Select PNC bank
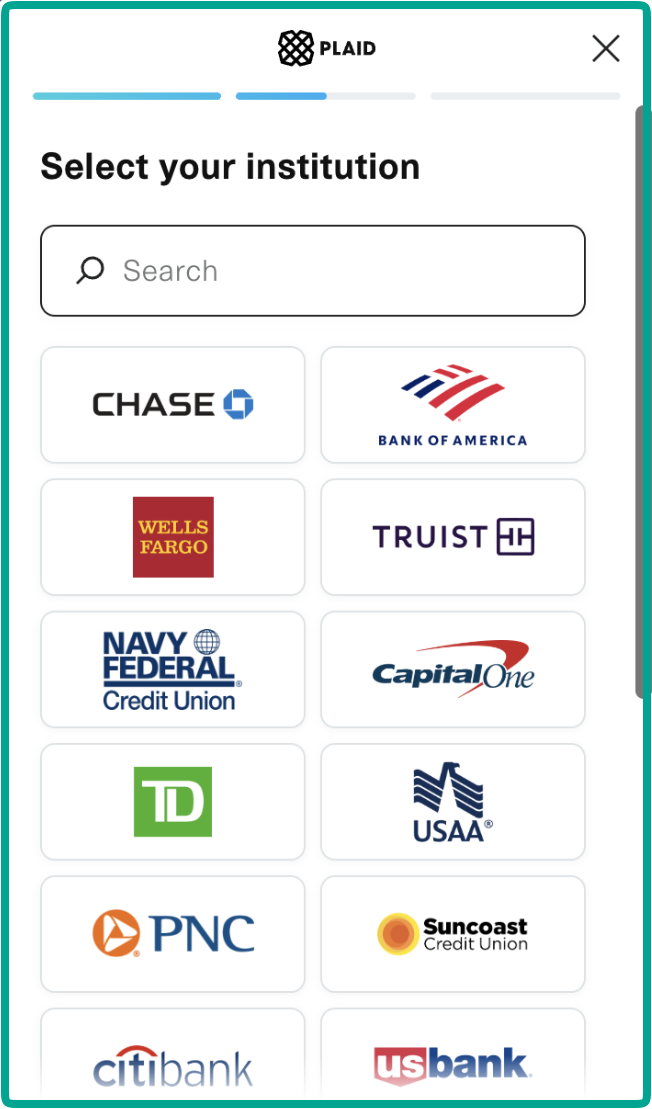652x1109 pixels. [173, 934]
